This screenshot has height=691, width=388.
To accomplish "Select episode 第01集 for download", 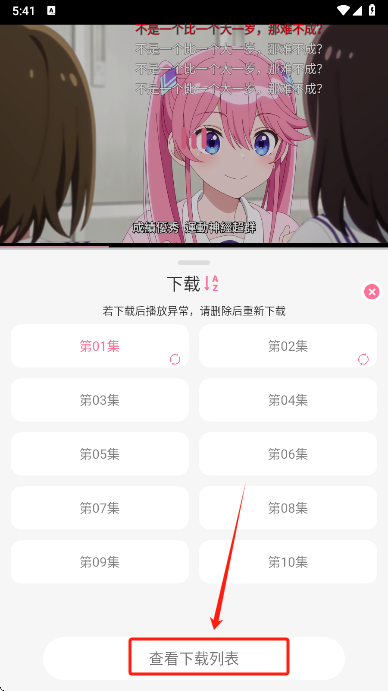I will click(100, 346).
